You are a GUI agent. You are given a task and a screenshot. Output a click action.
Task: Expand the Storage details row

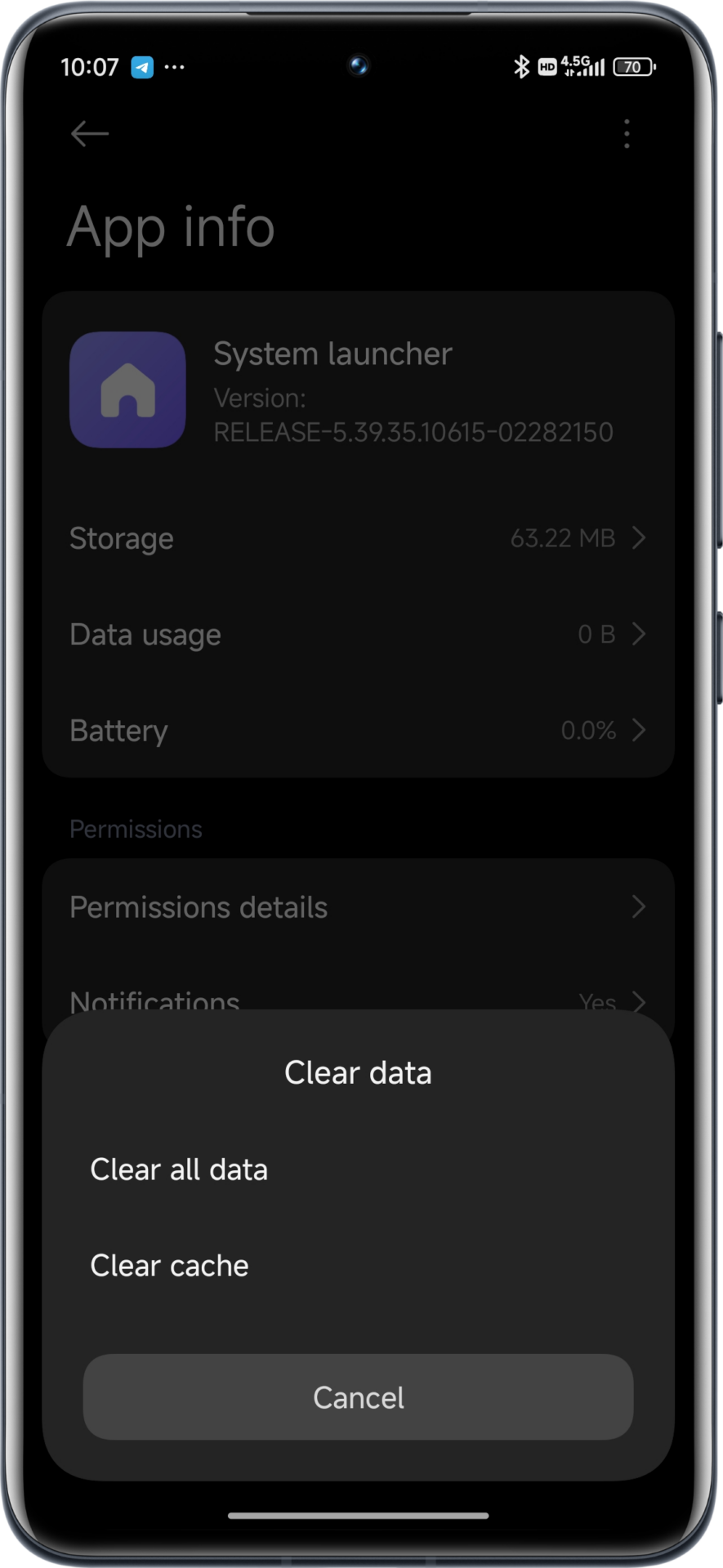[x=358, y=538]
